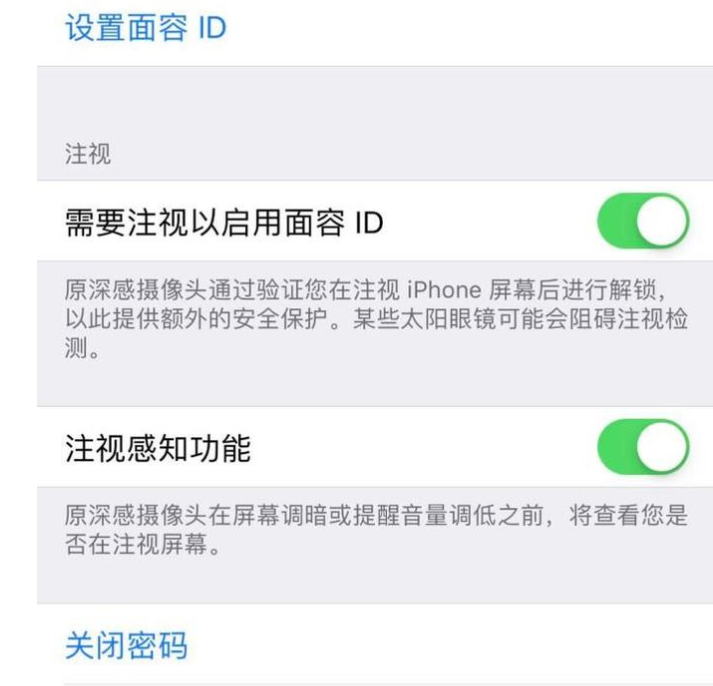Image resolution: width=713 pixels, height=686 pixels.
Task: Turn off 注视感知功能 toggle
Action: pyautogui.click(x=643, y=447)
